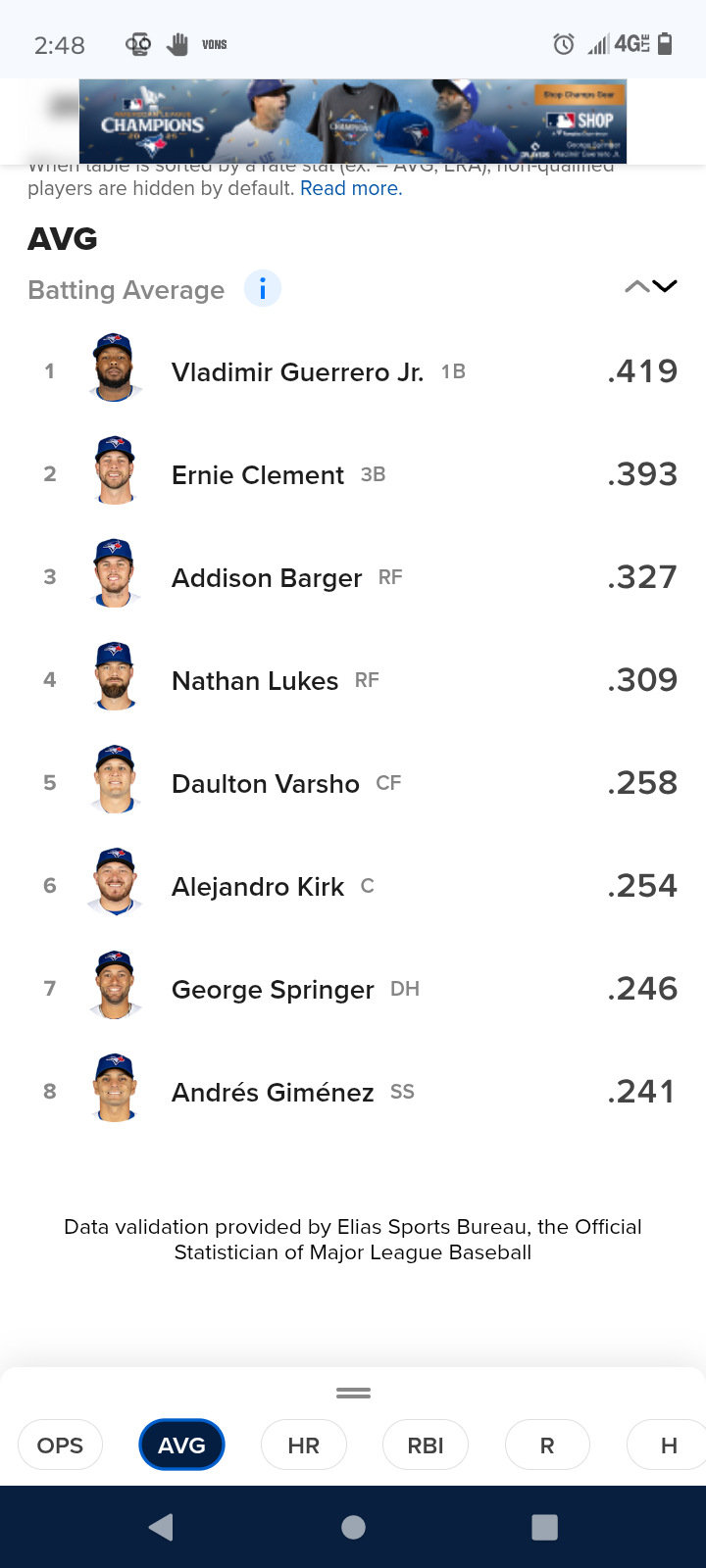Switch to the OPS stat chip
This screenshot has height=1568, width=706.
[x=60, y=1445]
